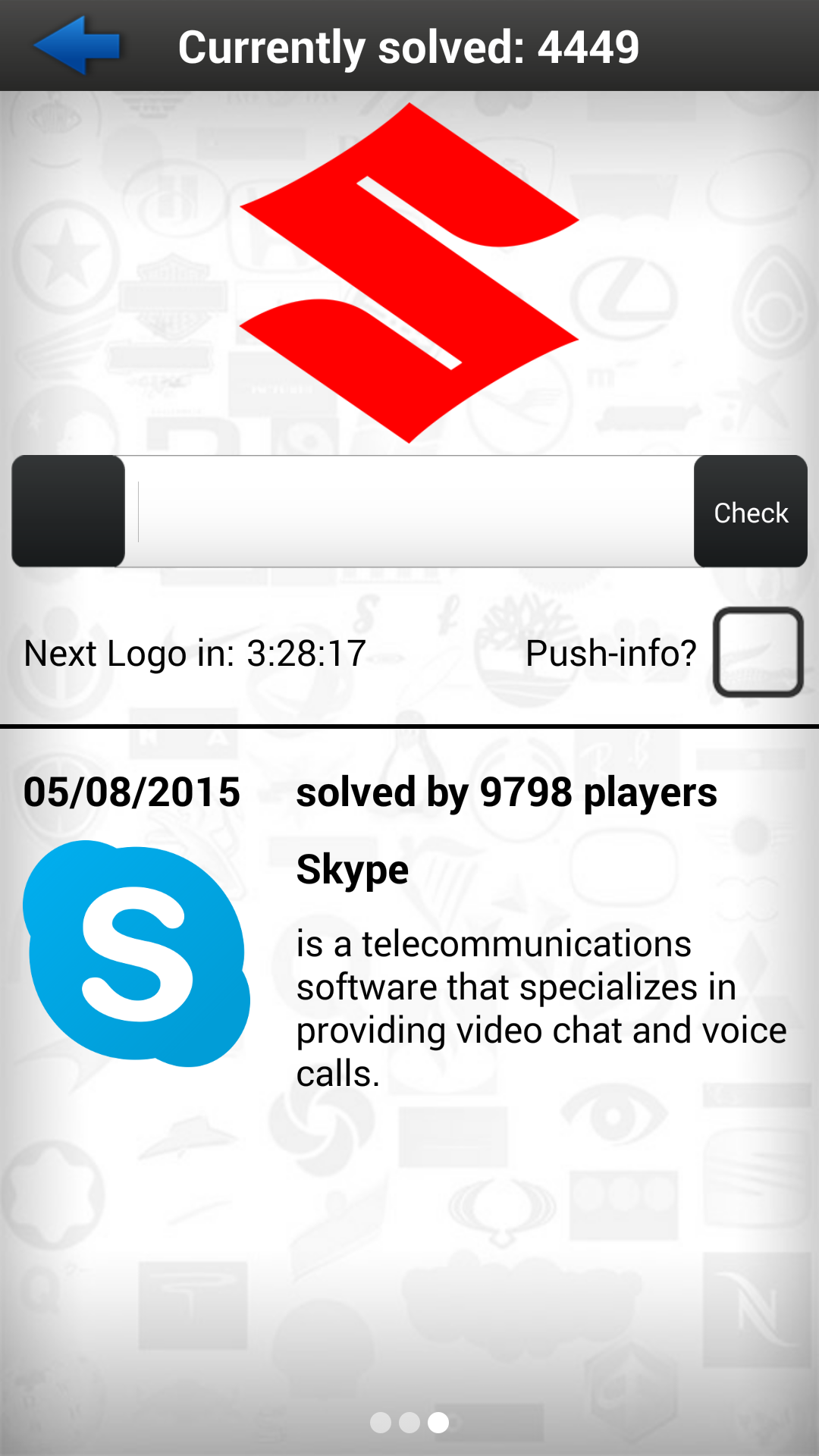Viewport: 819px width, 1456px height.
Task: Enable the Push-info checkbox
Action: click(758, 652)
